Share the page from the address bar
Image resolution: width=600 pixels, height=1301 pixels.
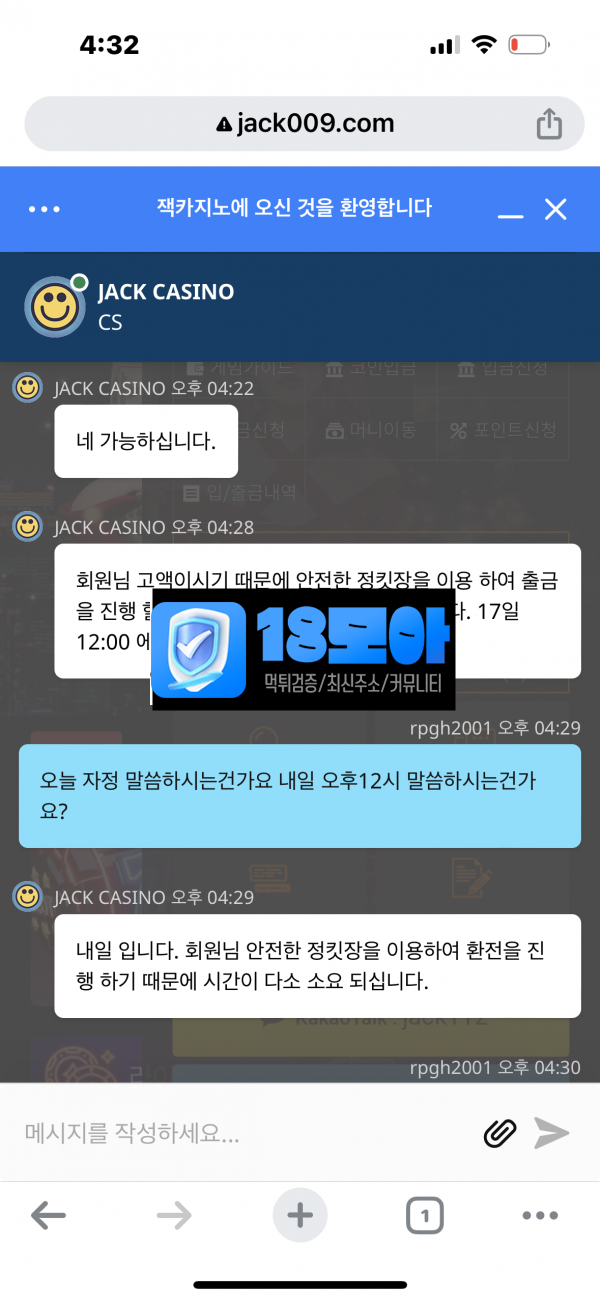click(548, 124)
